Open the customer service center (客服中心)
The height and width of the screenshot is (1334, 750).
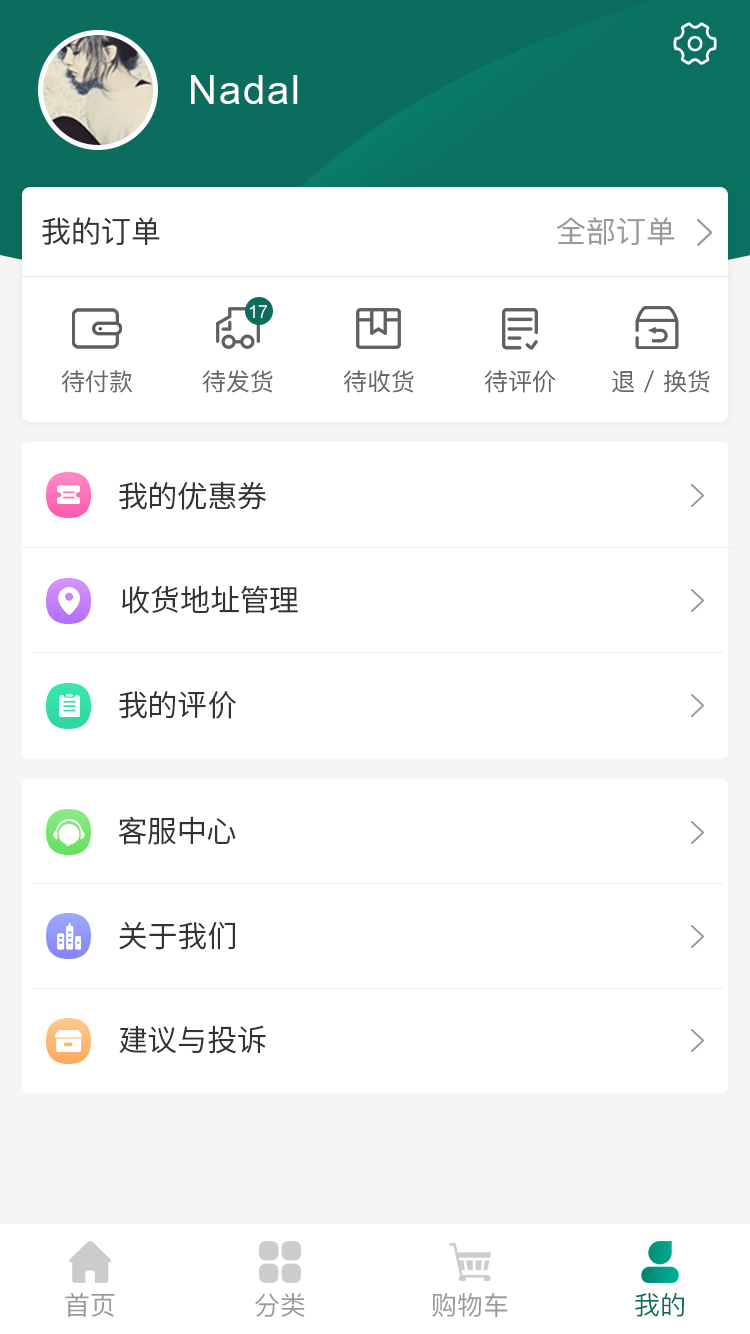[375, 832]
